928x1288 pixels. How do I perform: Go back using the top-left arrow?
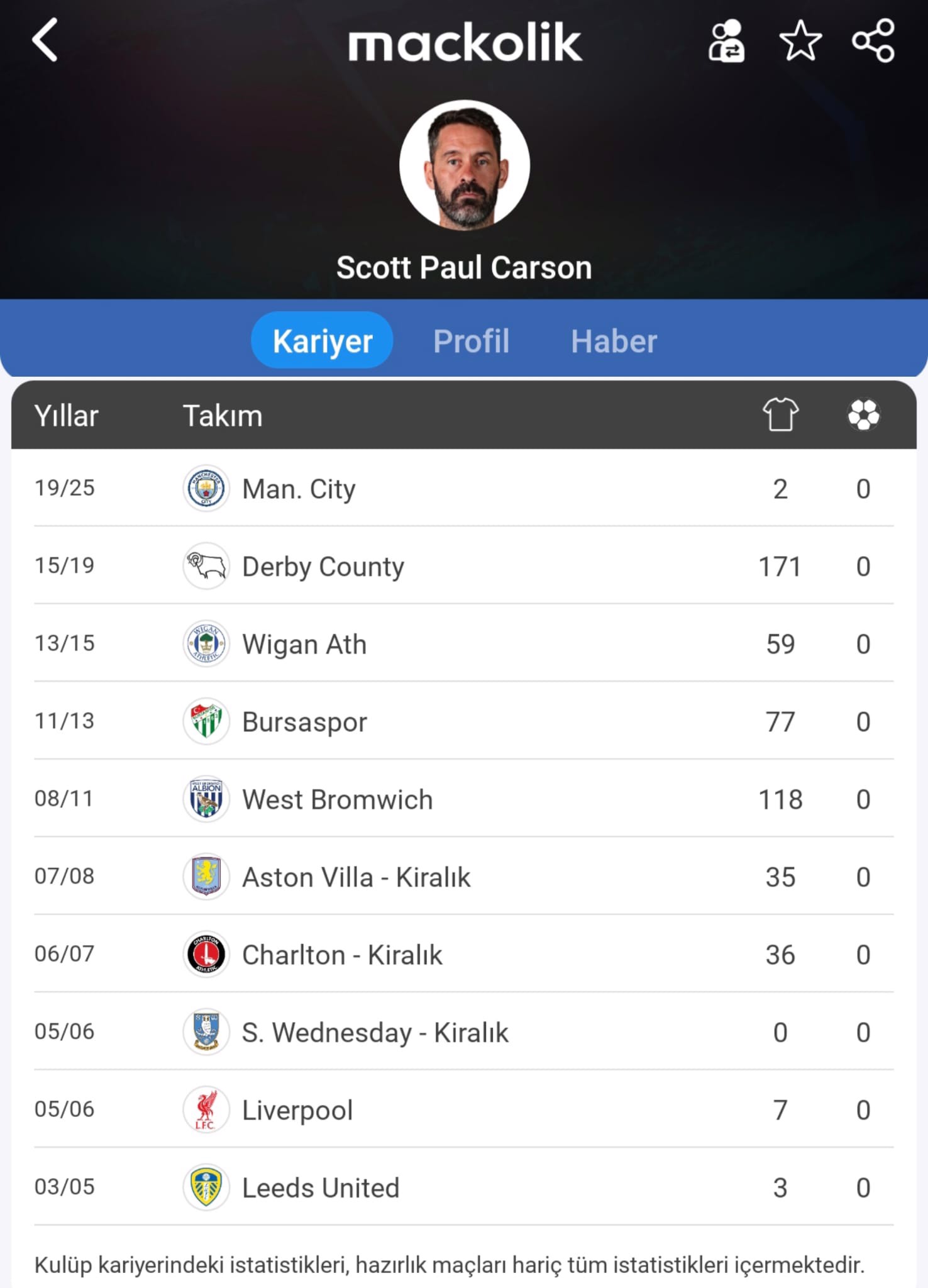(x=45, y=40)
